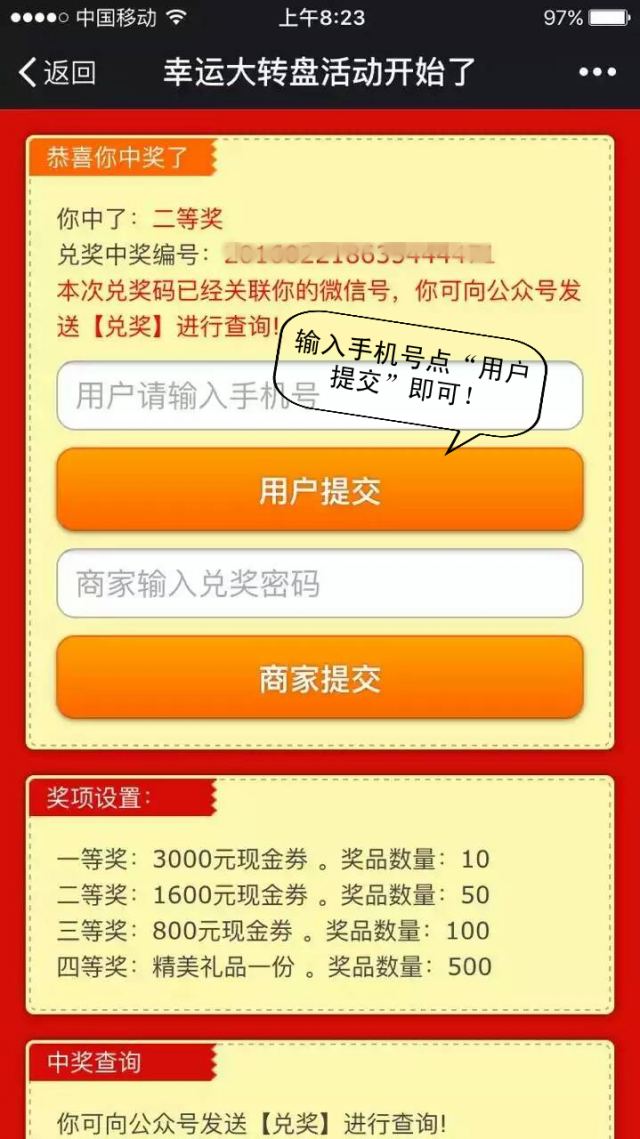Image resolution: width=640 pixels, height=1139 pixels.
Task: Go back with the 返回 button
Action: 58,72
